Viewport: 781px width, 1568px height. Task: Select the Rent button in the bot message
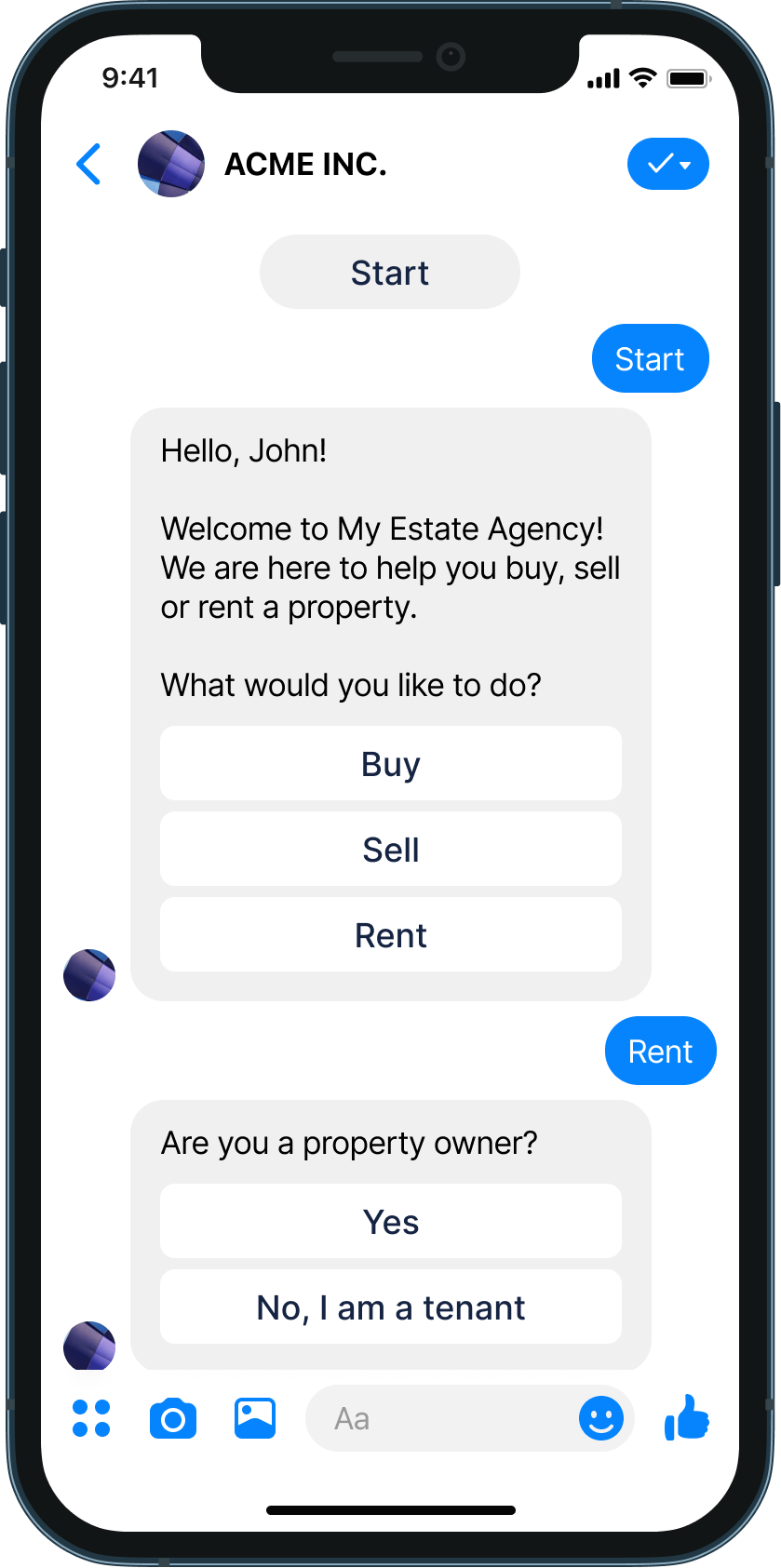[x=390, y=935]
